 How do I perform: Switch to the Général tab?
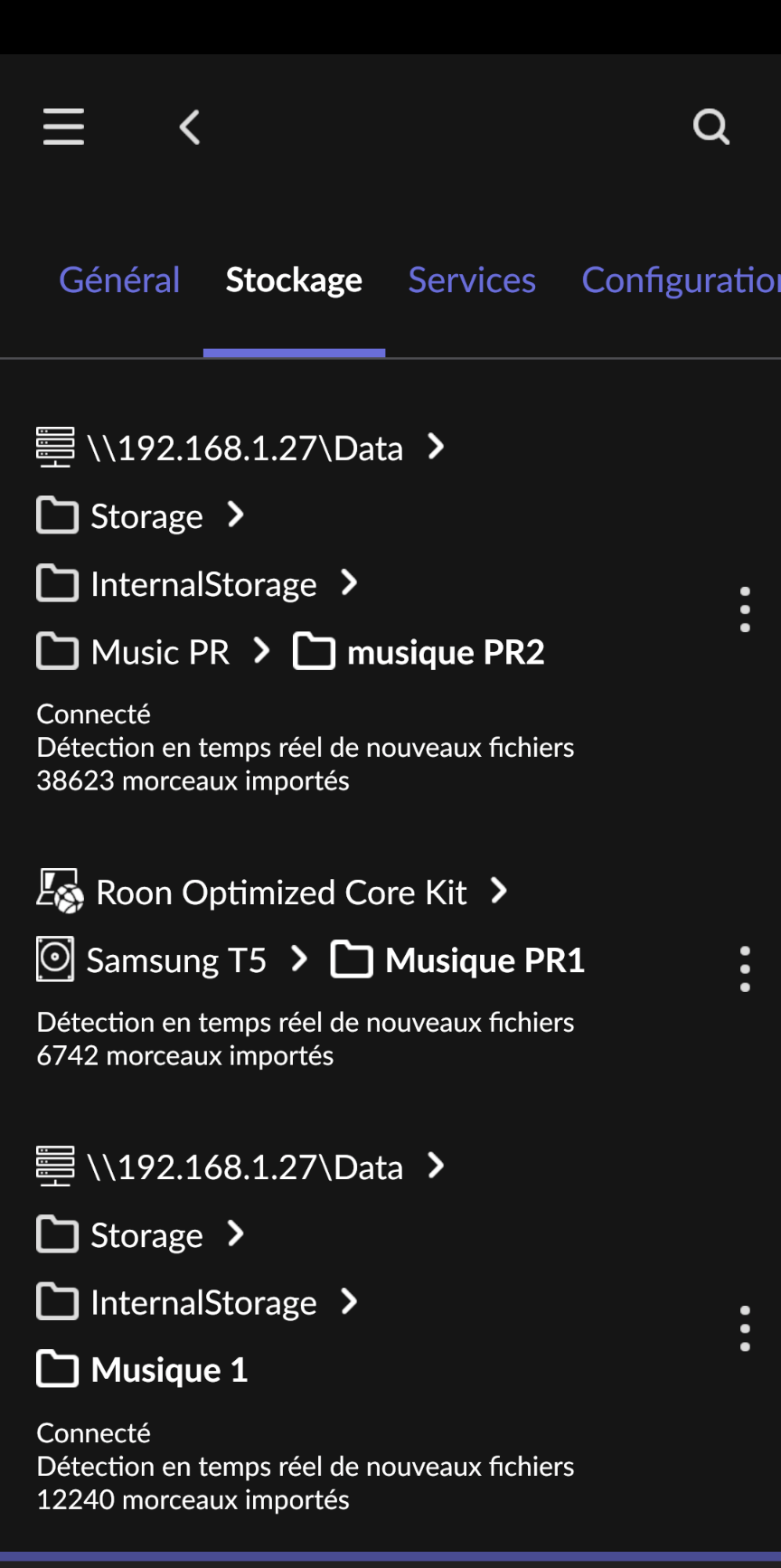(x=119, y=280)
